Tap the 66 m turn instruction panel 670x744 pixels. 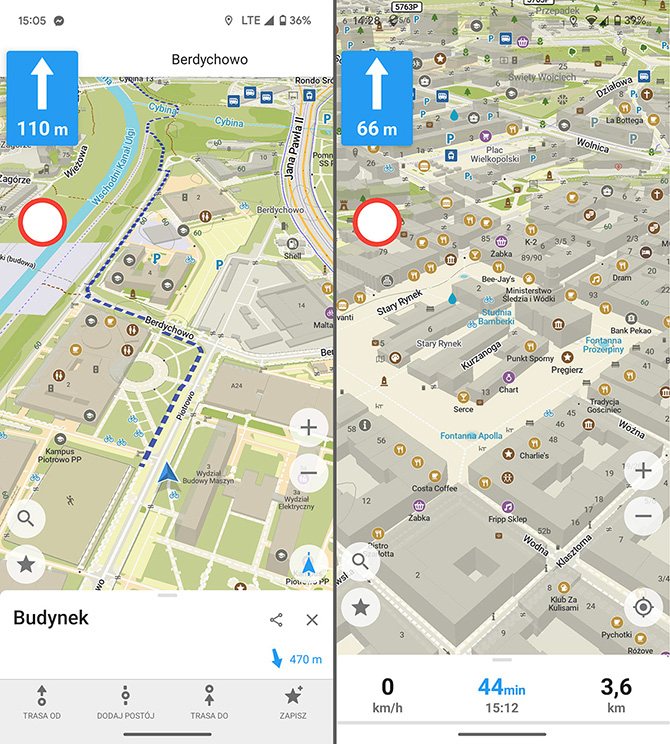(376, 99)
